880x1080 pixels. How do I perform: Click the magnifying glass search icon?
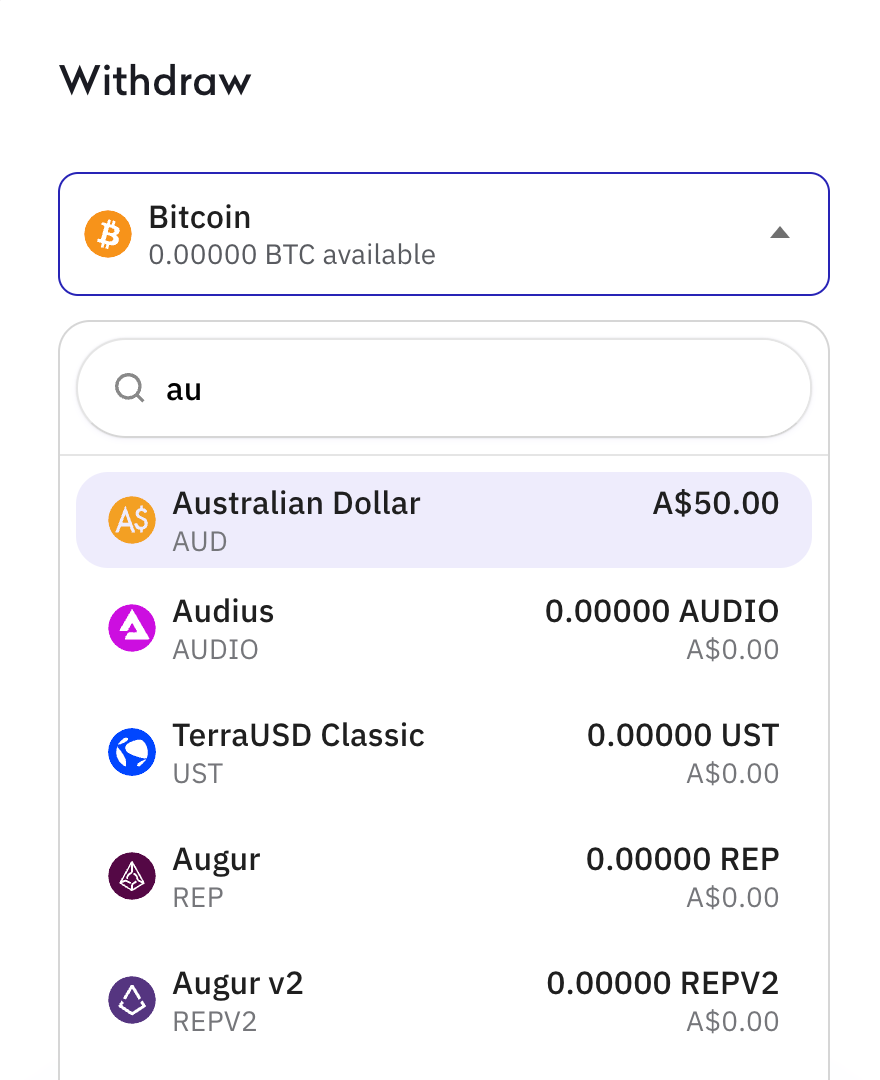click(x=129, y=388)
